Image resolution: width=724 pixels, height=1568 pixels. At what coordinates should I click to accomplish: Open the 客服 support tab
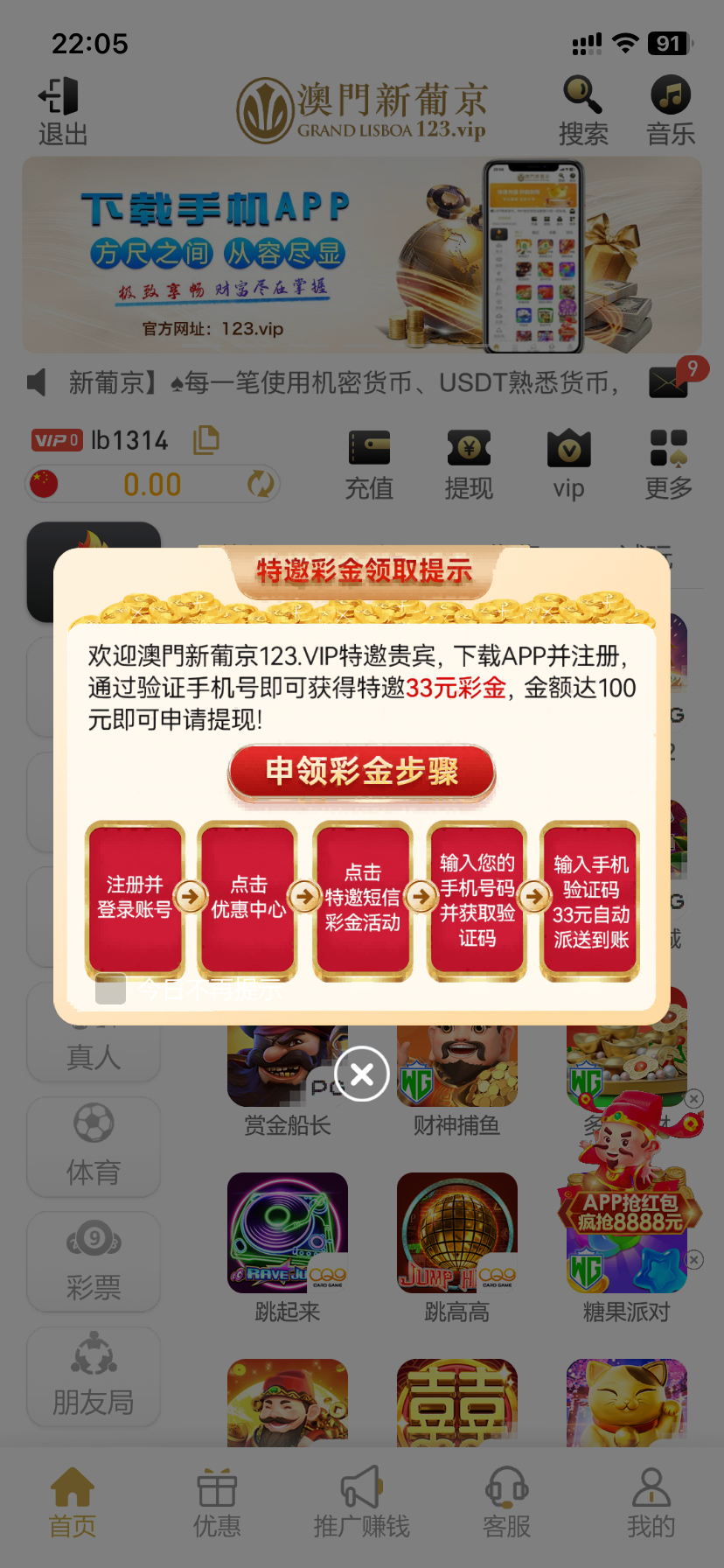click(x=506, y=1504)
